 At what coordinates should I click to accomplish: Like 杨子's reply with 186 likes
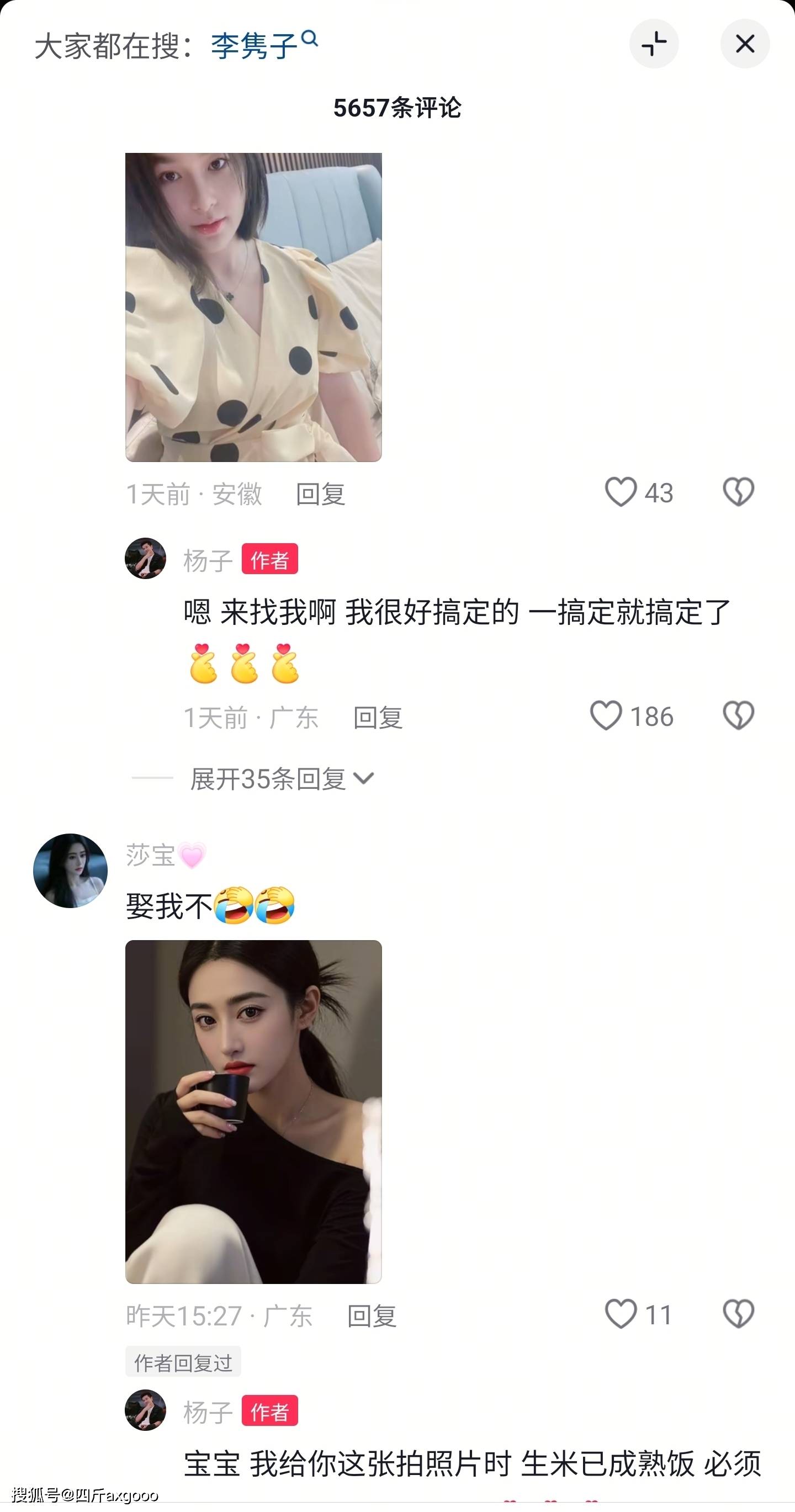tap(605, 716)
